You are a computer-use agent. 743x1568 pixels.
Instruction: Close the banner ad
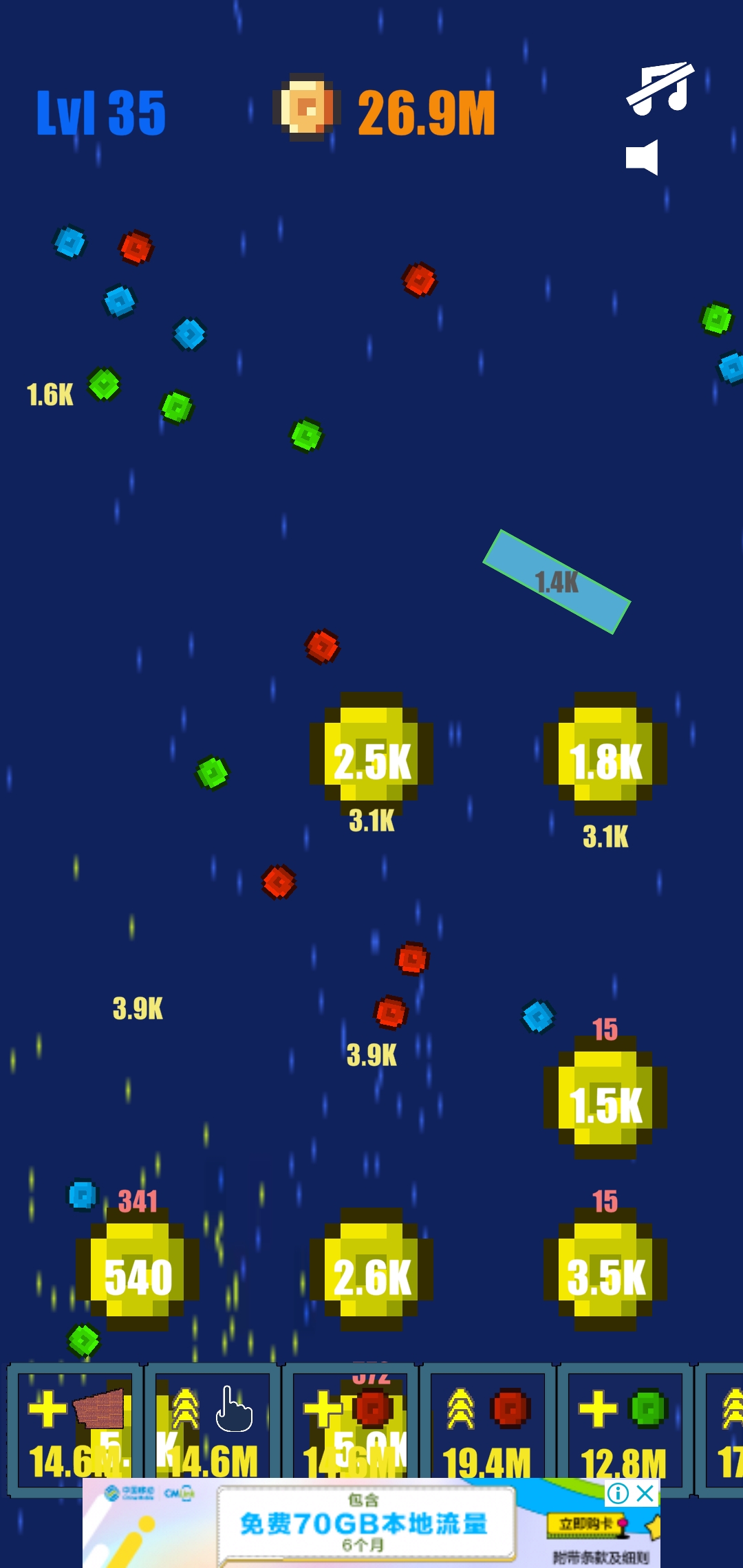point(645,1493)
